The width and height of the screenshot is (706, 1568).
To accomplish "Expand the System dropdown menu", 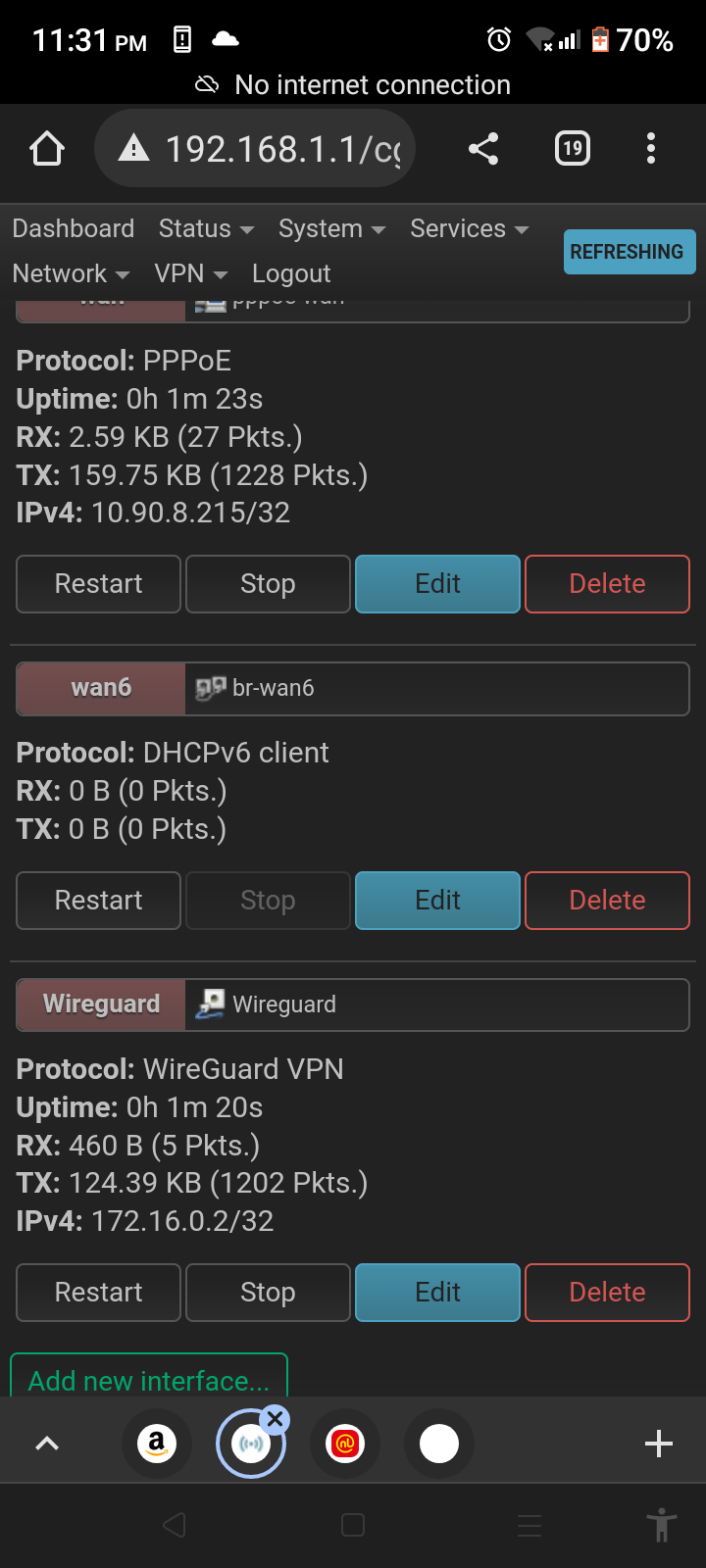I will click(331, 228).
